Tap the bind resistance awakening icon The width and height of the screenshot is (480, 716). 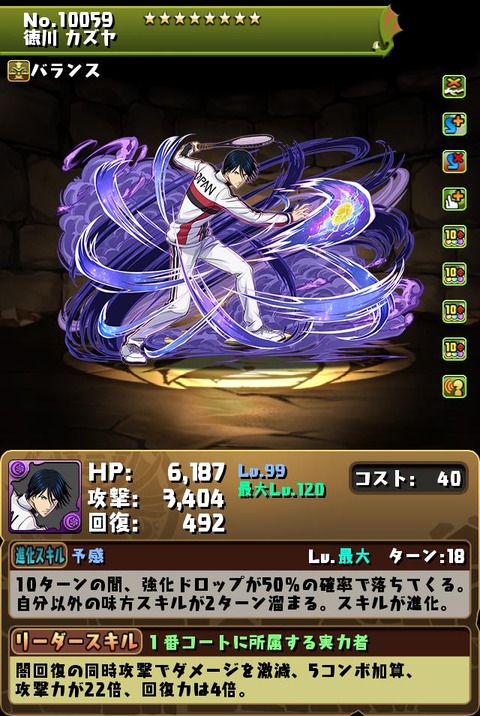[x=454, y=87]
